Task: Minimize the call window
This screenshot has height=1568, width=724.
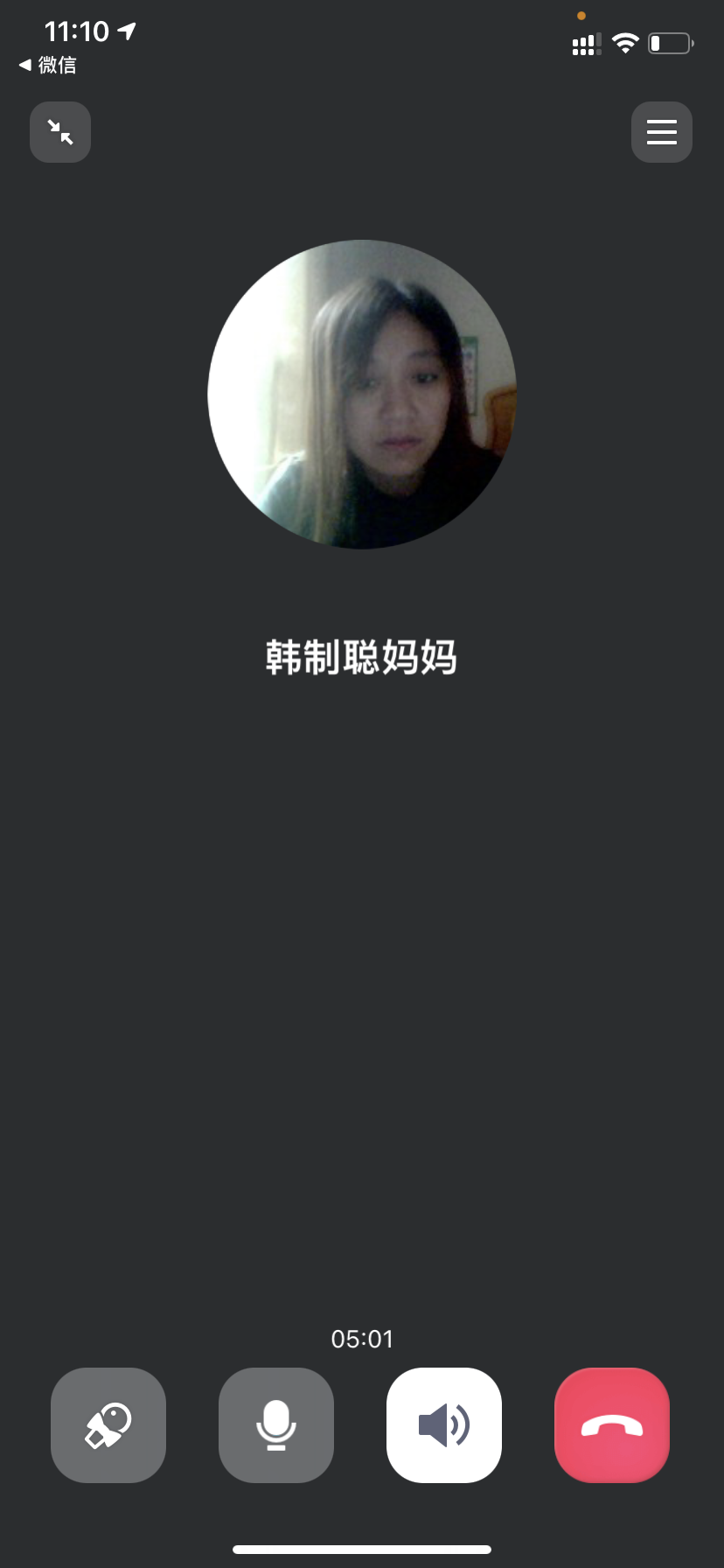Action: click(x=60, y=132)
